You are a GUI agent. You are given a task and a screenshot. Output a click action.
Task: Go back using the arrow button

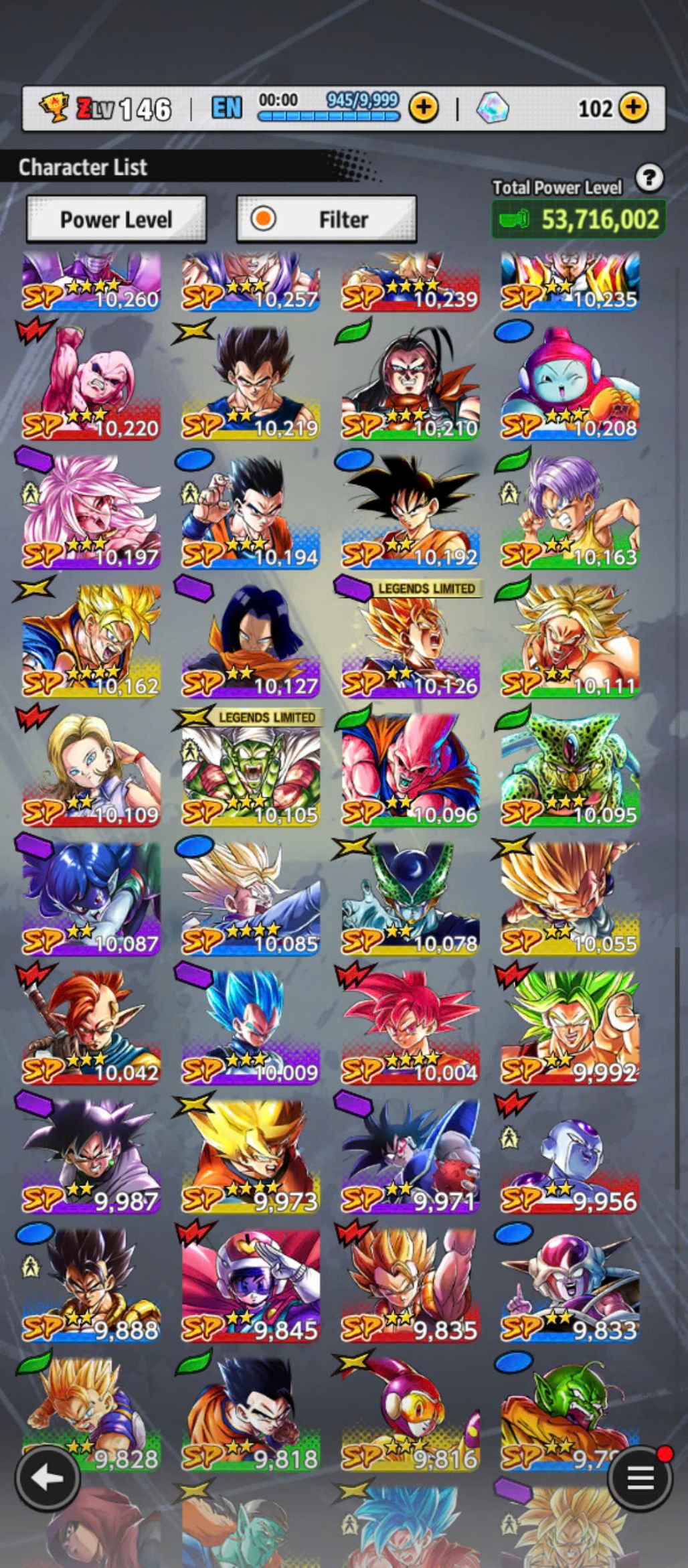[48, 1478]
